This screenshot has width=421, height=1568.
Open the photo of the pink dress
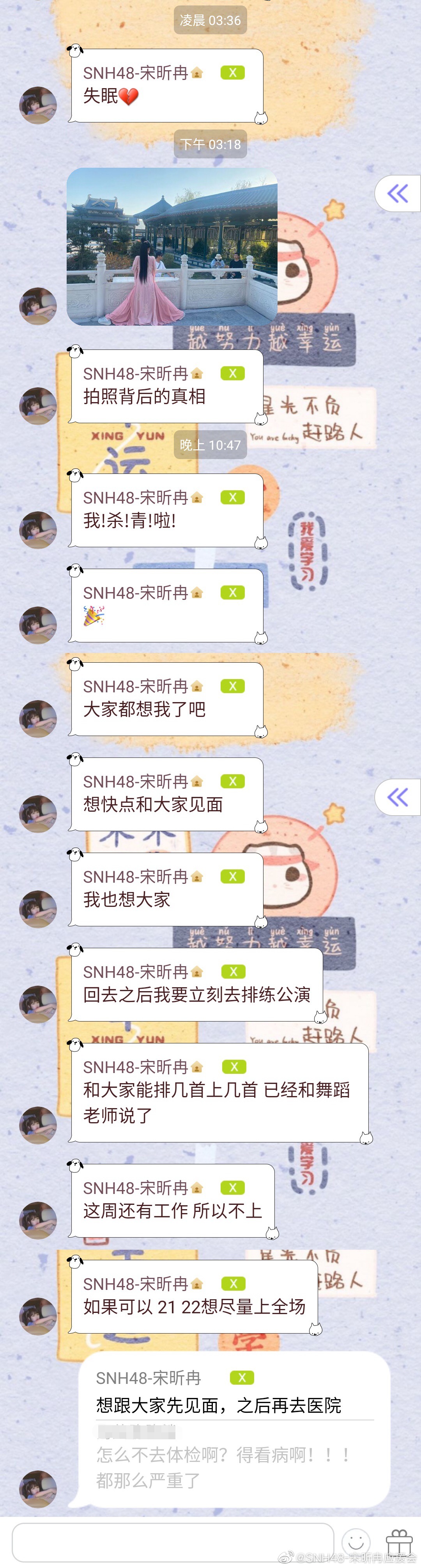click(x=172, y=247)
